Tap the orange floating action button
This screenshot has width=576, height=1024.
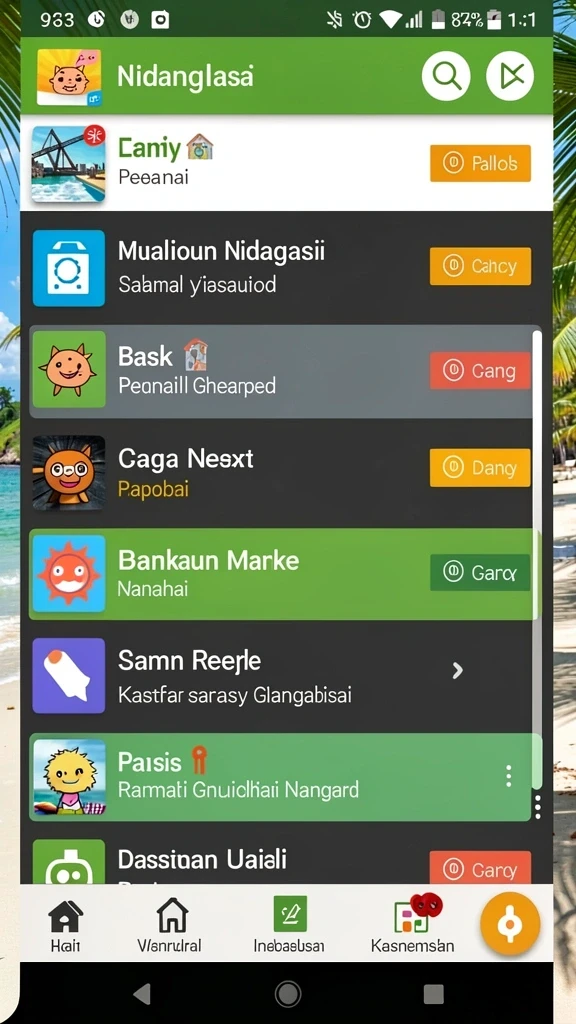pos(510,924)
